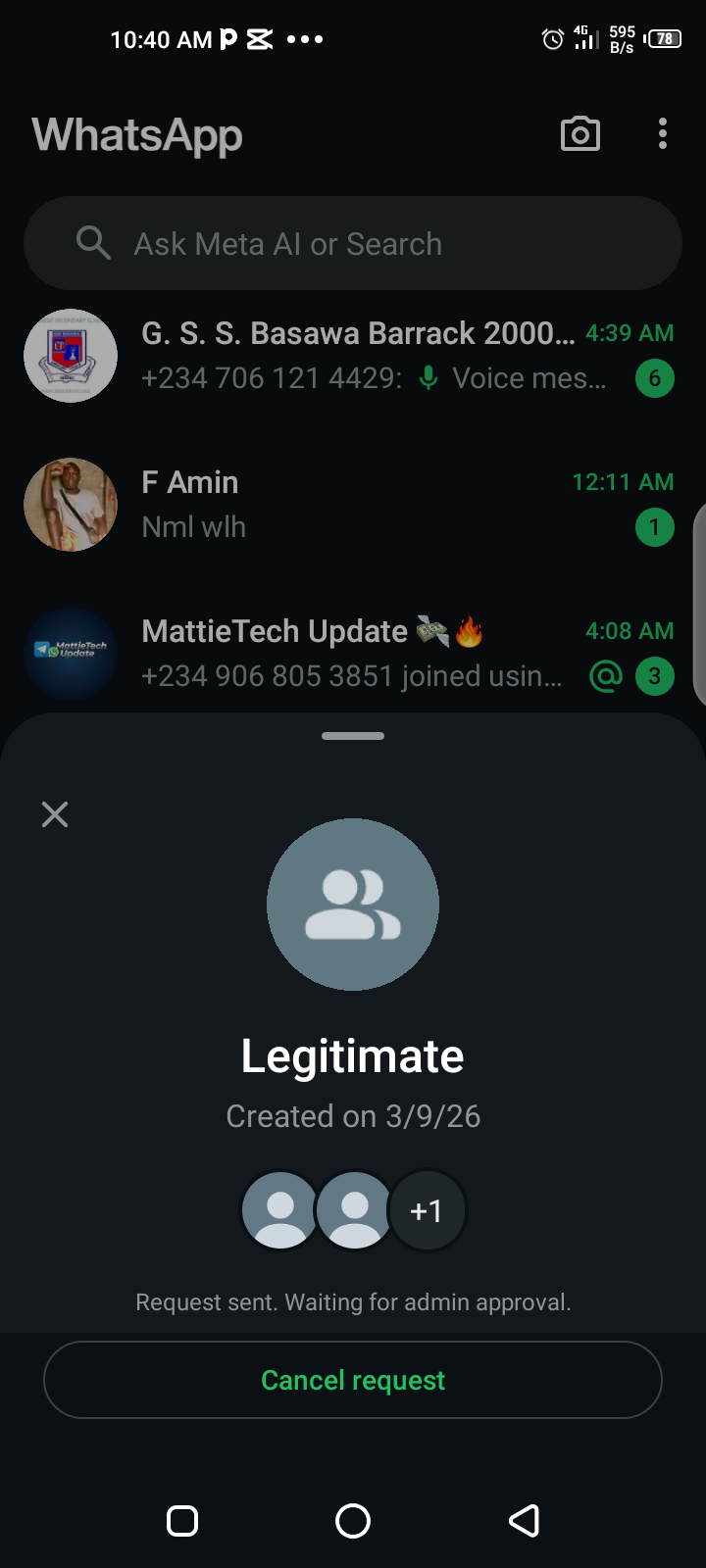Open the three-dot overflow menu
The height and width of the screenshot is (1568, 706).
[x=663, y=134]
